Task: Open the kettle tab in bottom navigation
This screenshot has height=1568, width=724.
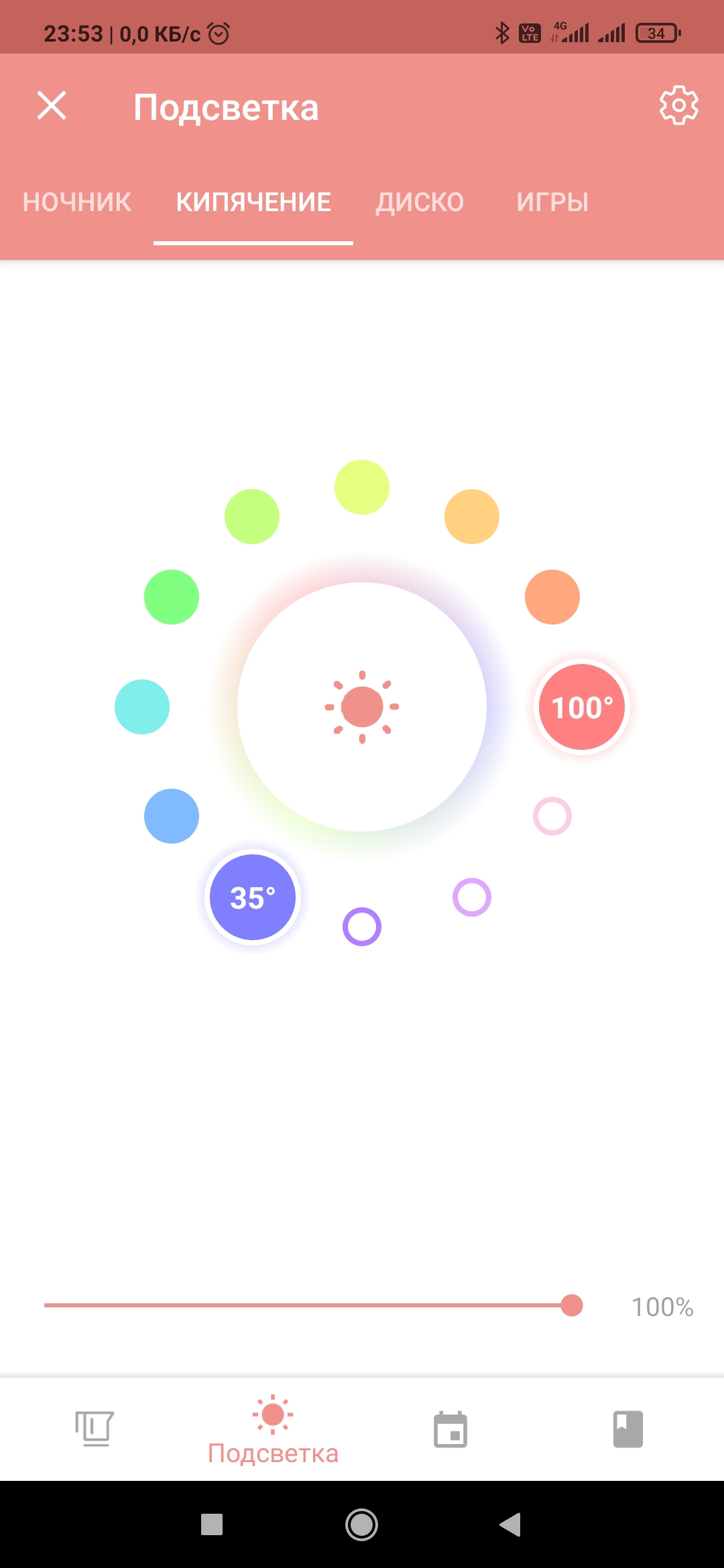Action: point(94,1429)
